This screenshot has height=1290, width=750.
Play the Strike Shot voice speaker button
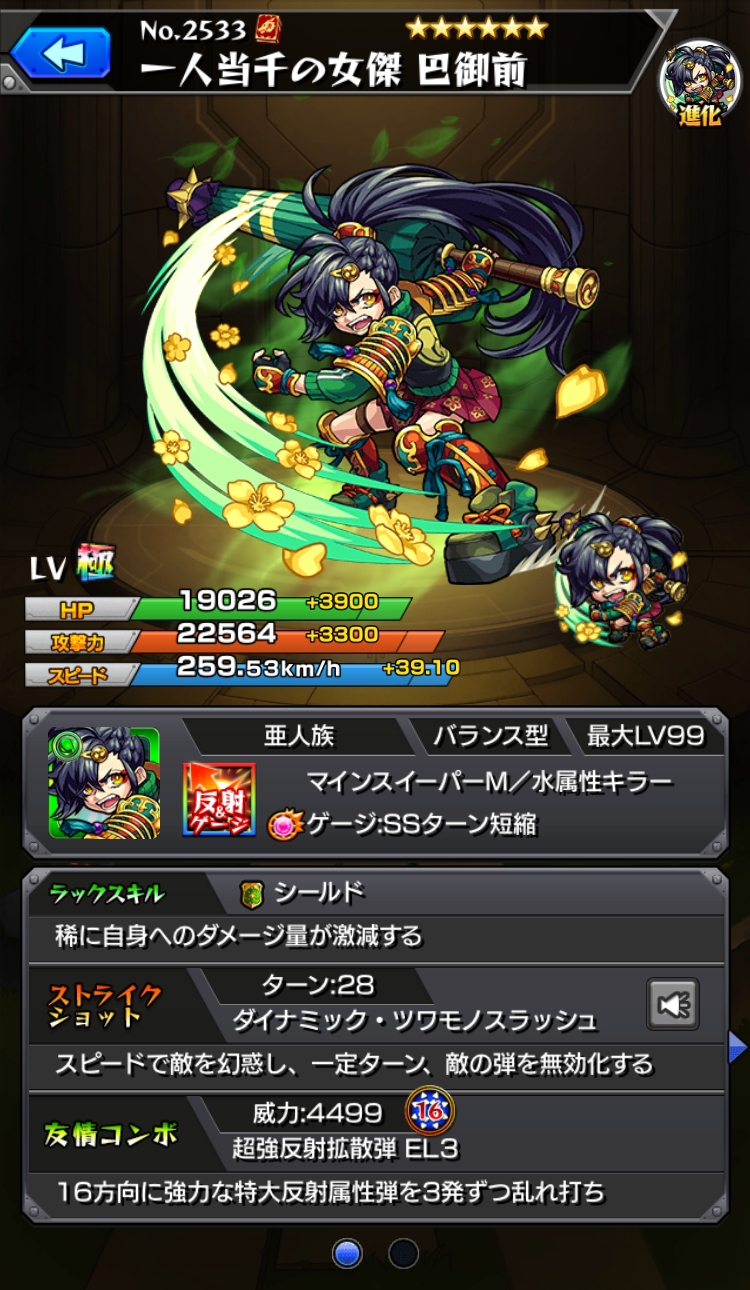pos(673,1003)
